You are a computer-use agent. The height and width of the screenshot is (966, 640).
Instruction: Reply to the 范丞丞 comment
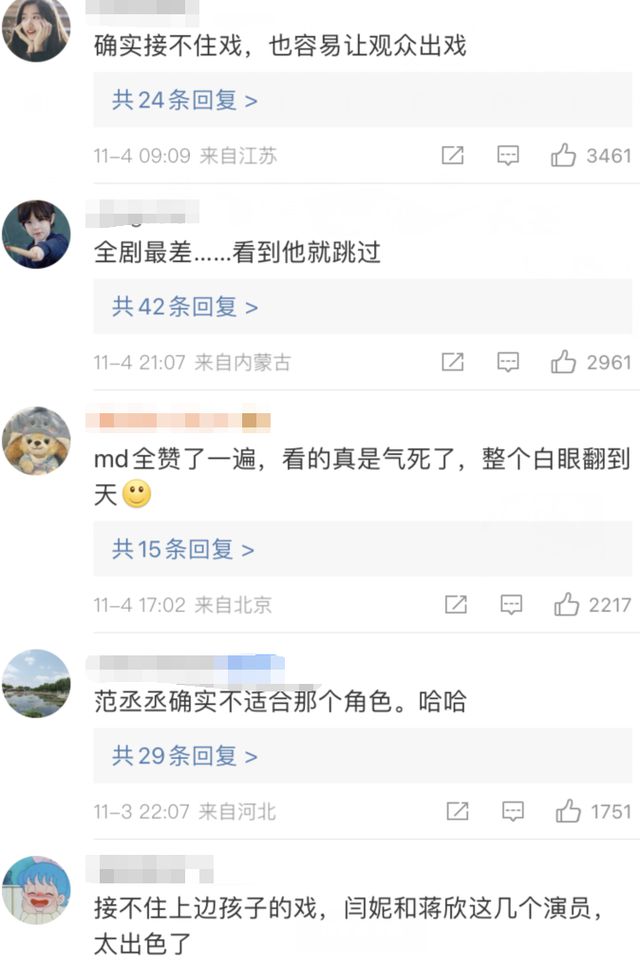[513, 811]
